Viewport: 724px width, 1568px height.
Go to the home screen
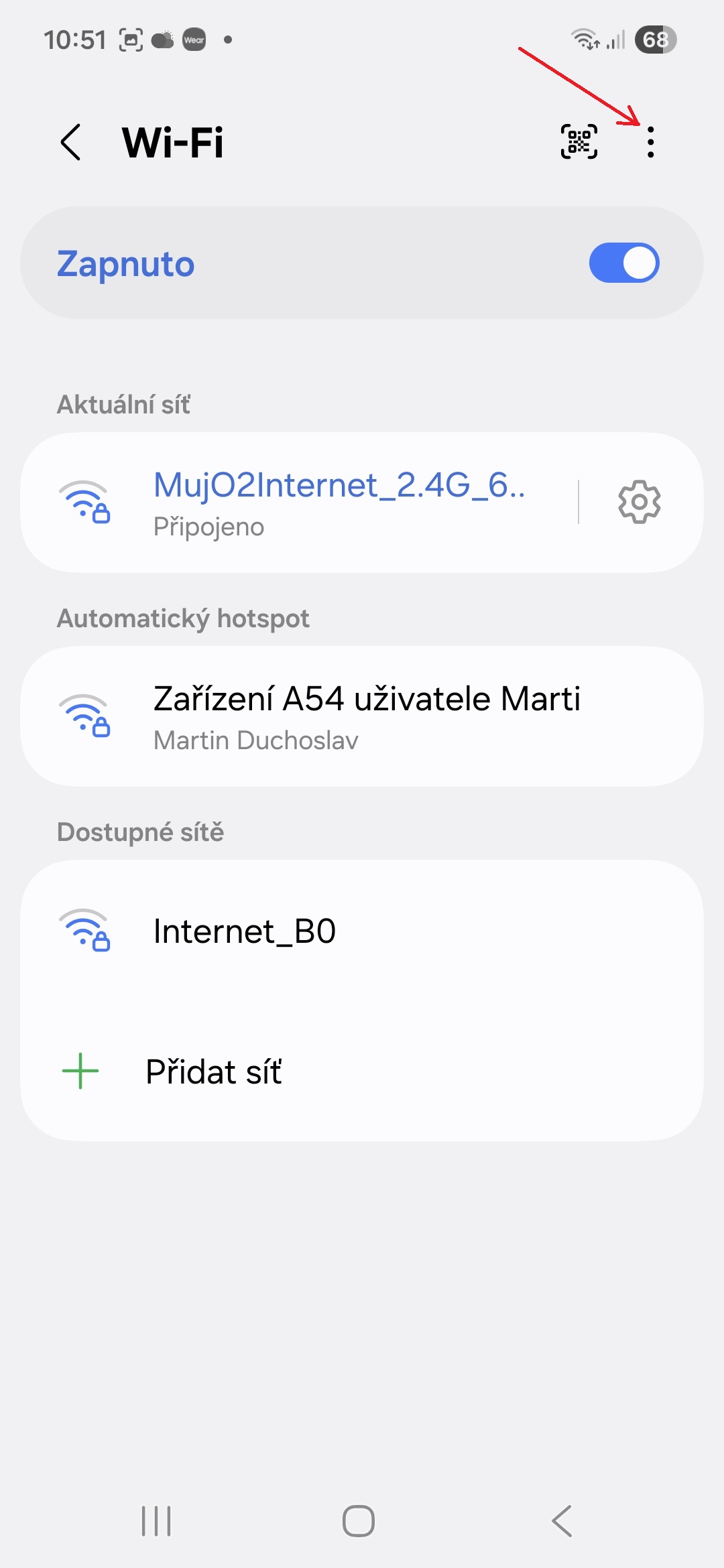point(359,1521)
